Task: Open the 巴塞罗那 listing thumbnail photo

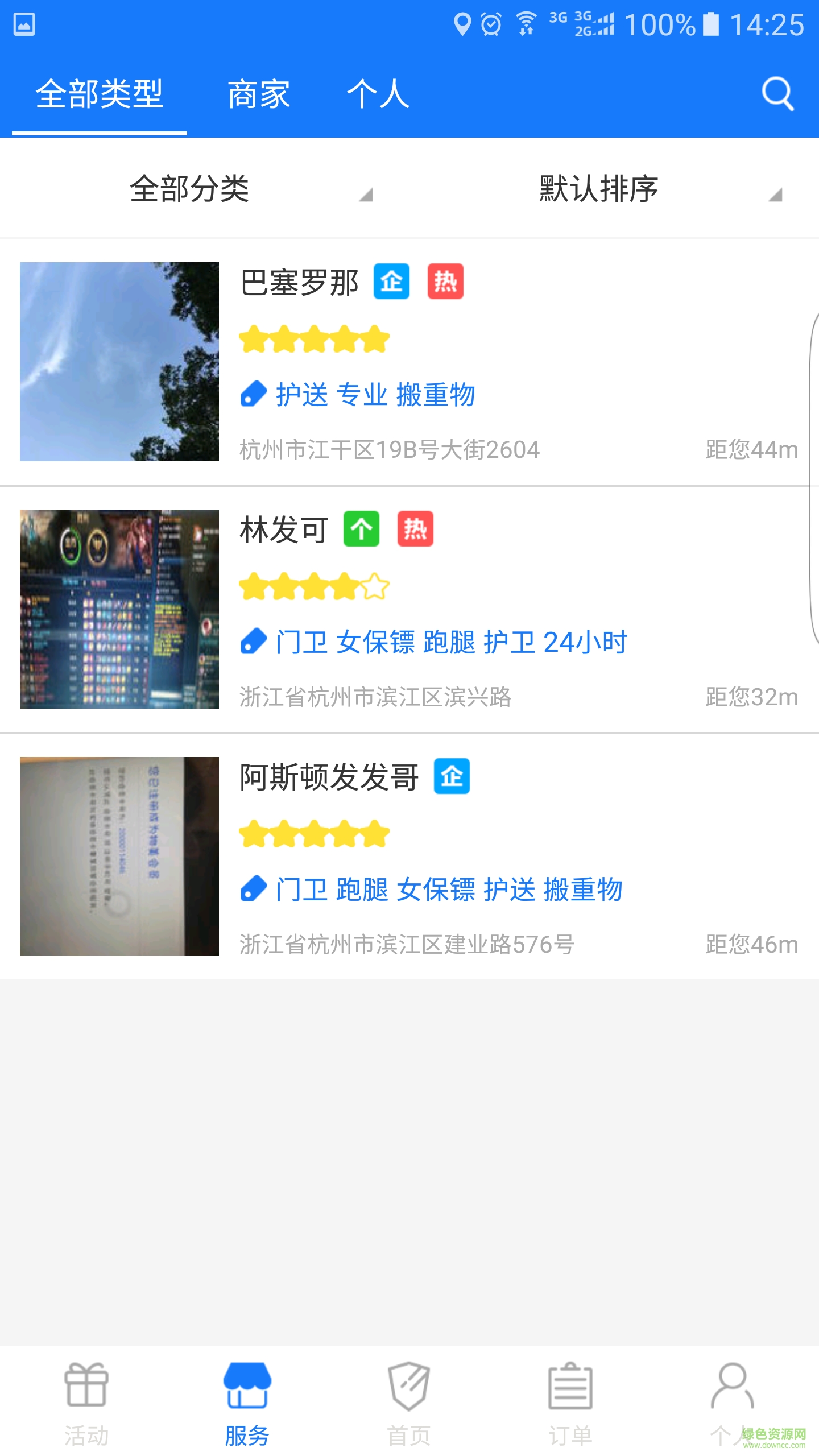Action: pos(119,362)
